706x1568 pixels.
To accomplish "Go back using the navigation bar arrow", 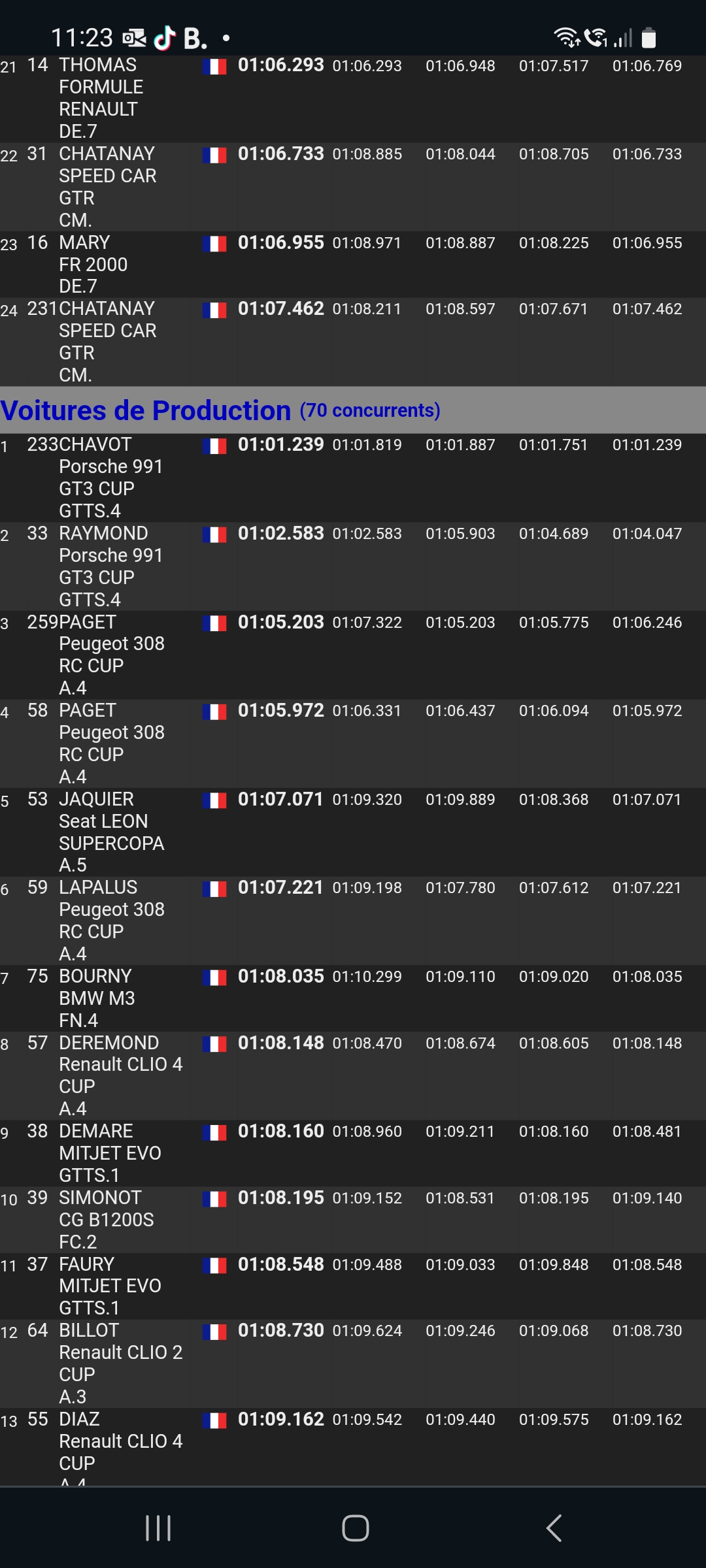I will click(554, 1528).
